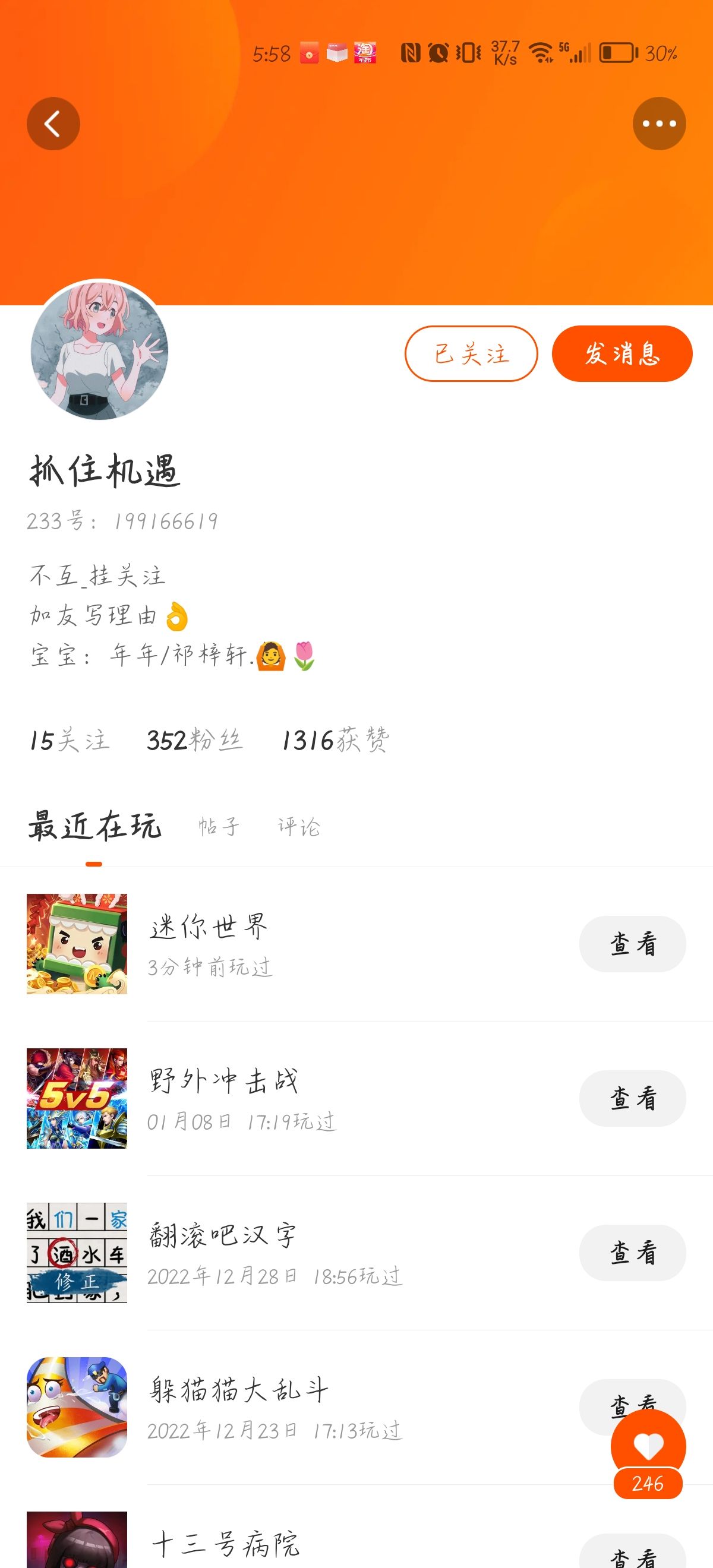Open the 十三号病院 game entry
This screenshot has height=1568, width=713.
coord(225,1544)
